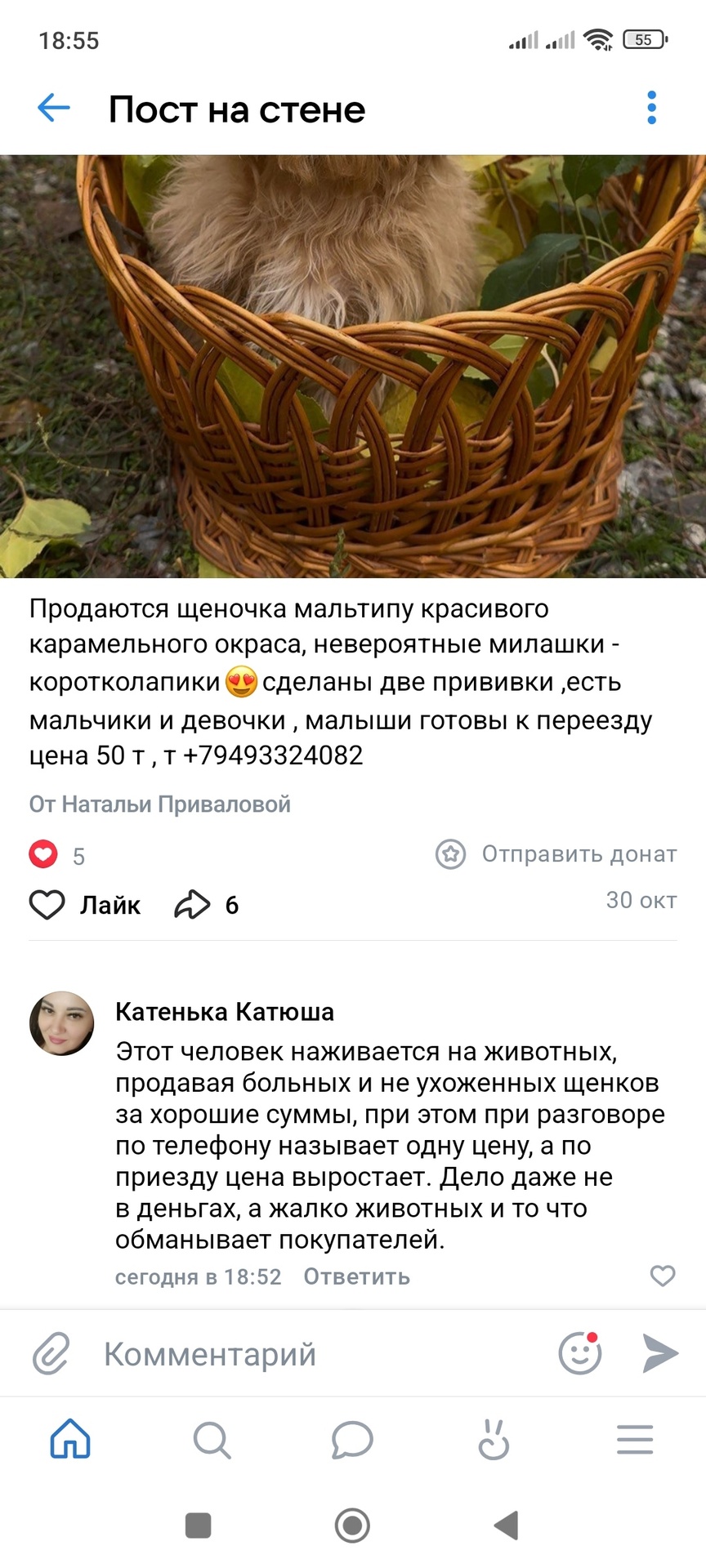This screenshot has height=1568, width=706.
Task: Open the three-dot overflow menu
Action: pyautogui.click(x=651, y=108)
